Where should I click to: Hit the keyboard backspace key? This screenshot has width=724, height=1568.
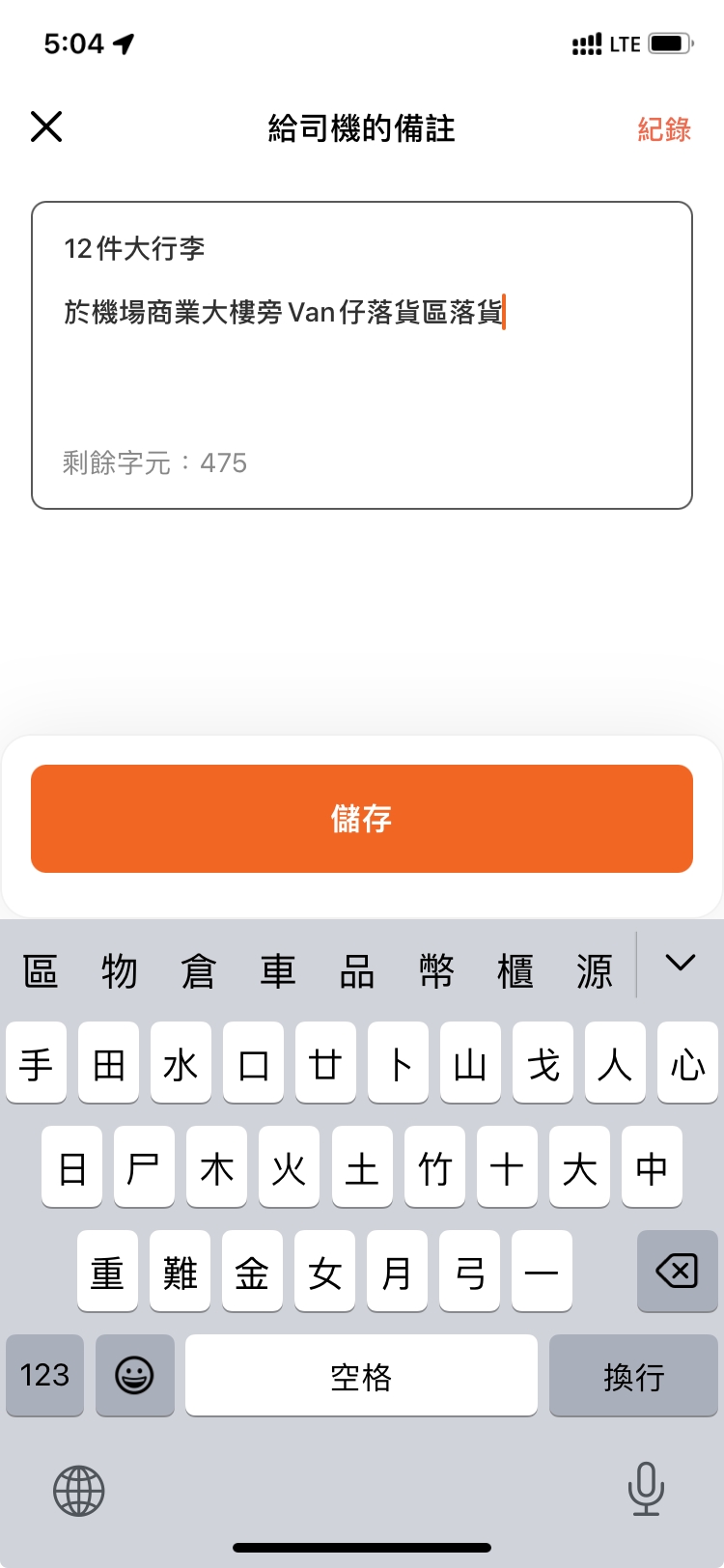click(677, 1271)
